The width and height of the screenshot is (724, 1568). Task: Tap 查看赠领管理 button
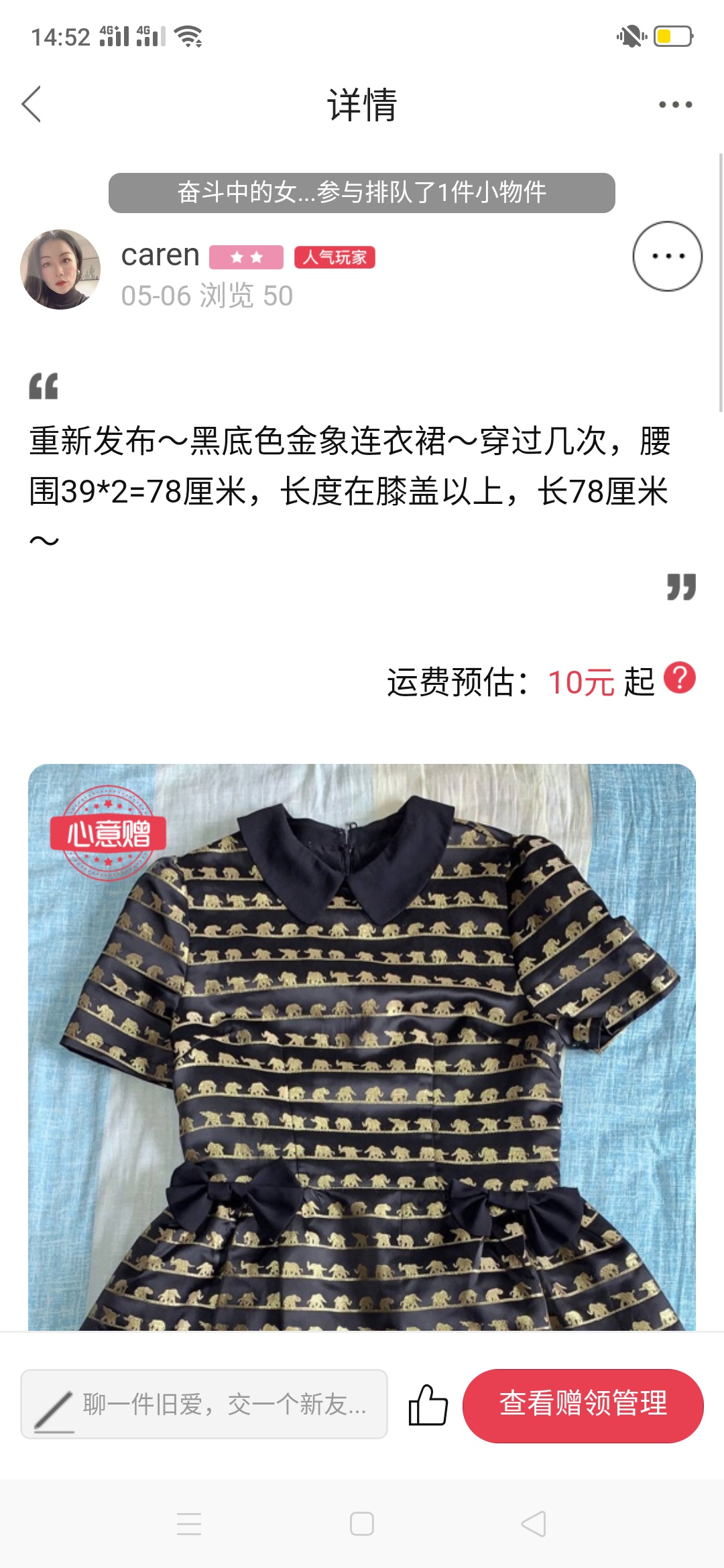click(583, 1405)
